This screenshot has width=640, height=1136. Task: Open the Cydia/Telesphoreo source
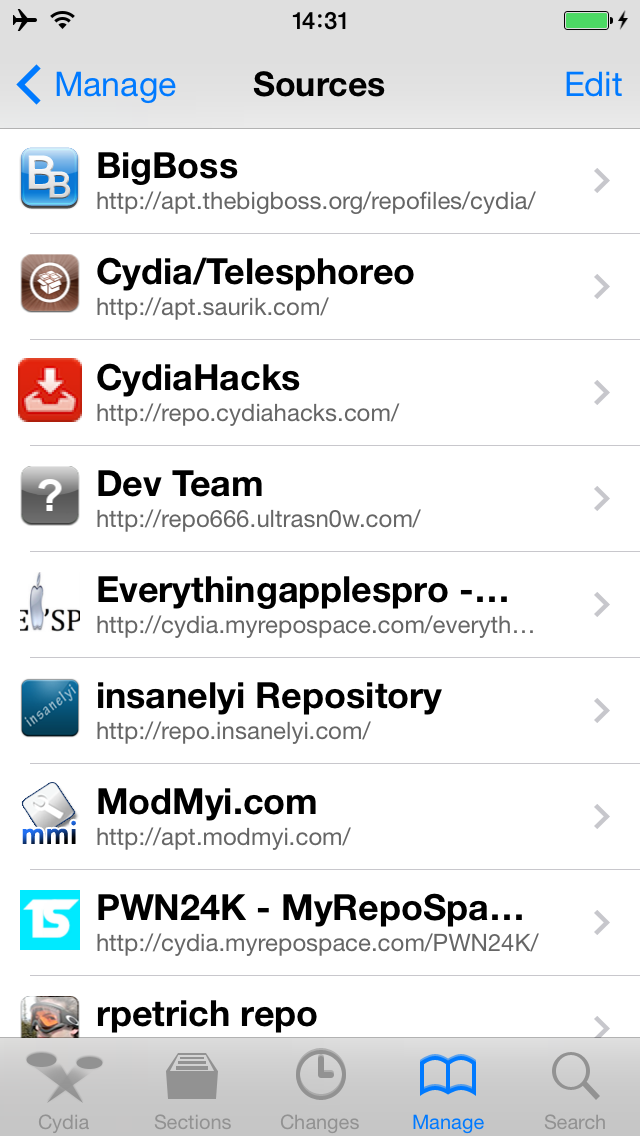tap(320, 287)
